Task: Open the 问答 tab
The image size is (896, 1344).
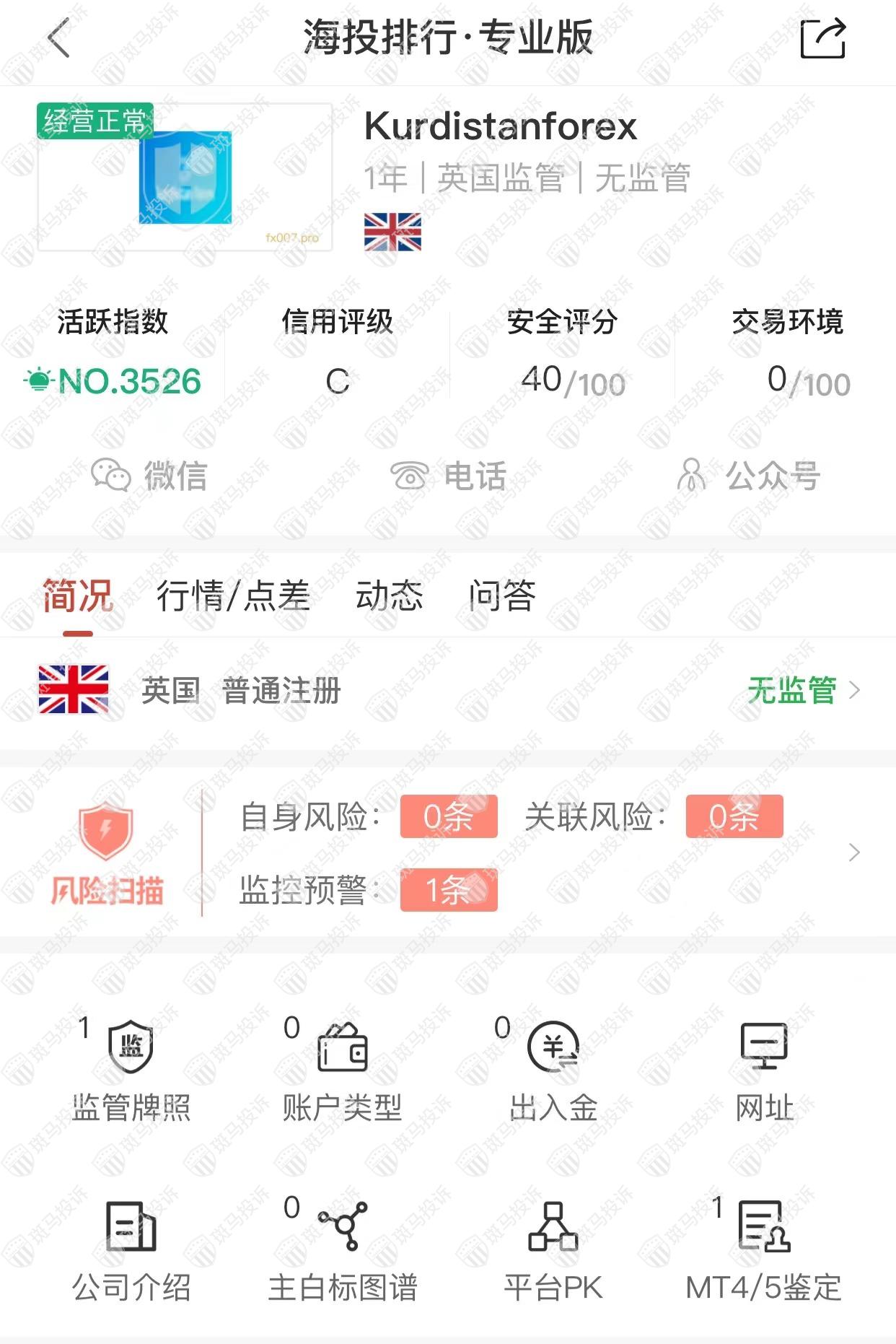Action: (501, 596)
